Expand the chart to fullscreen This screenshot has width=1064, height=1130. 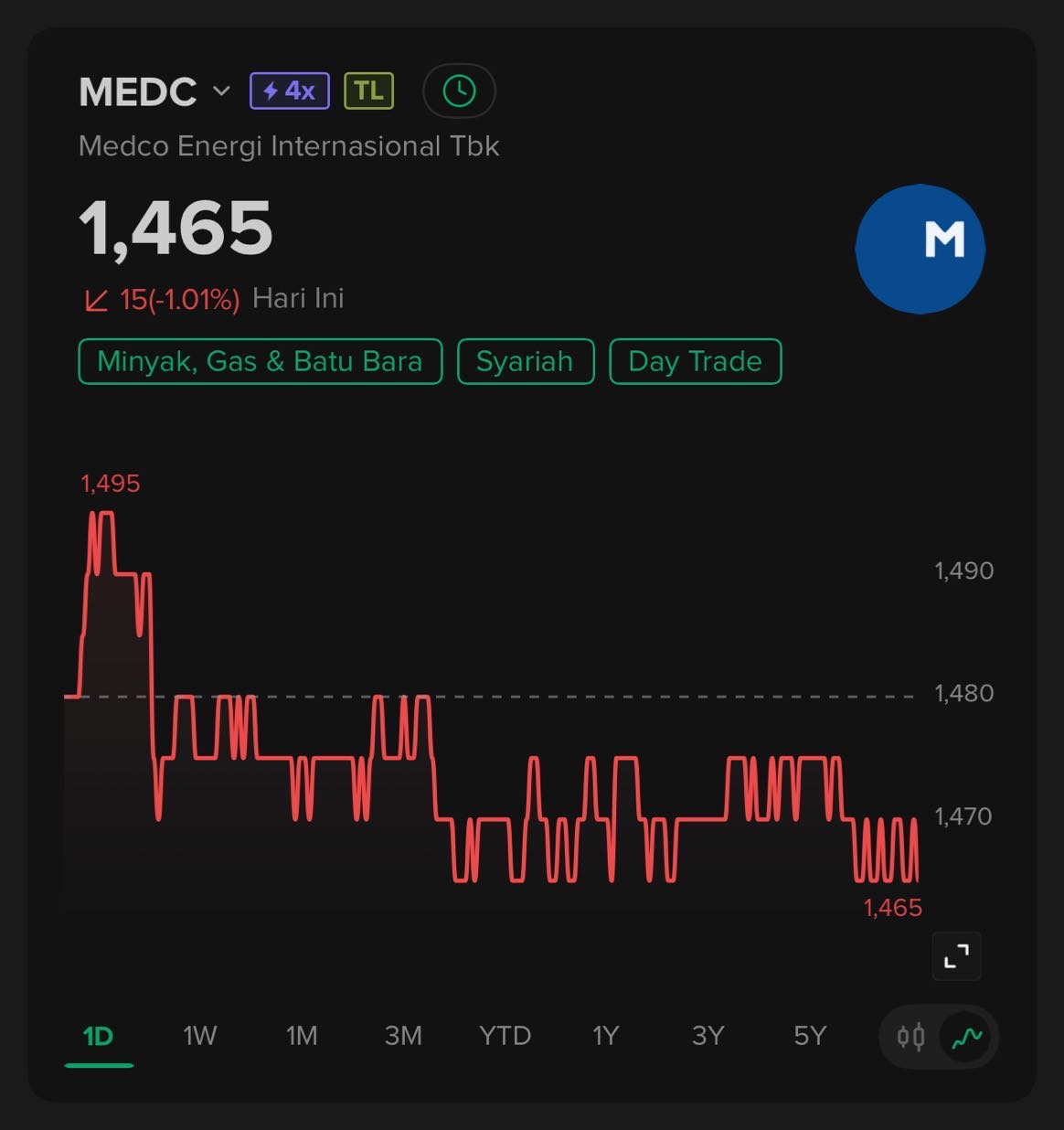[956, 956]
